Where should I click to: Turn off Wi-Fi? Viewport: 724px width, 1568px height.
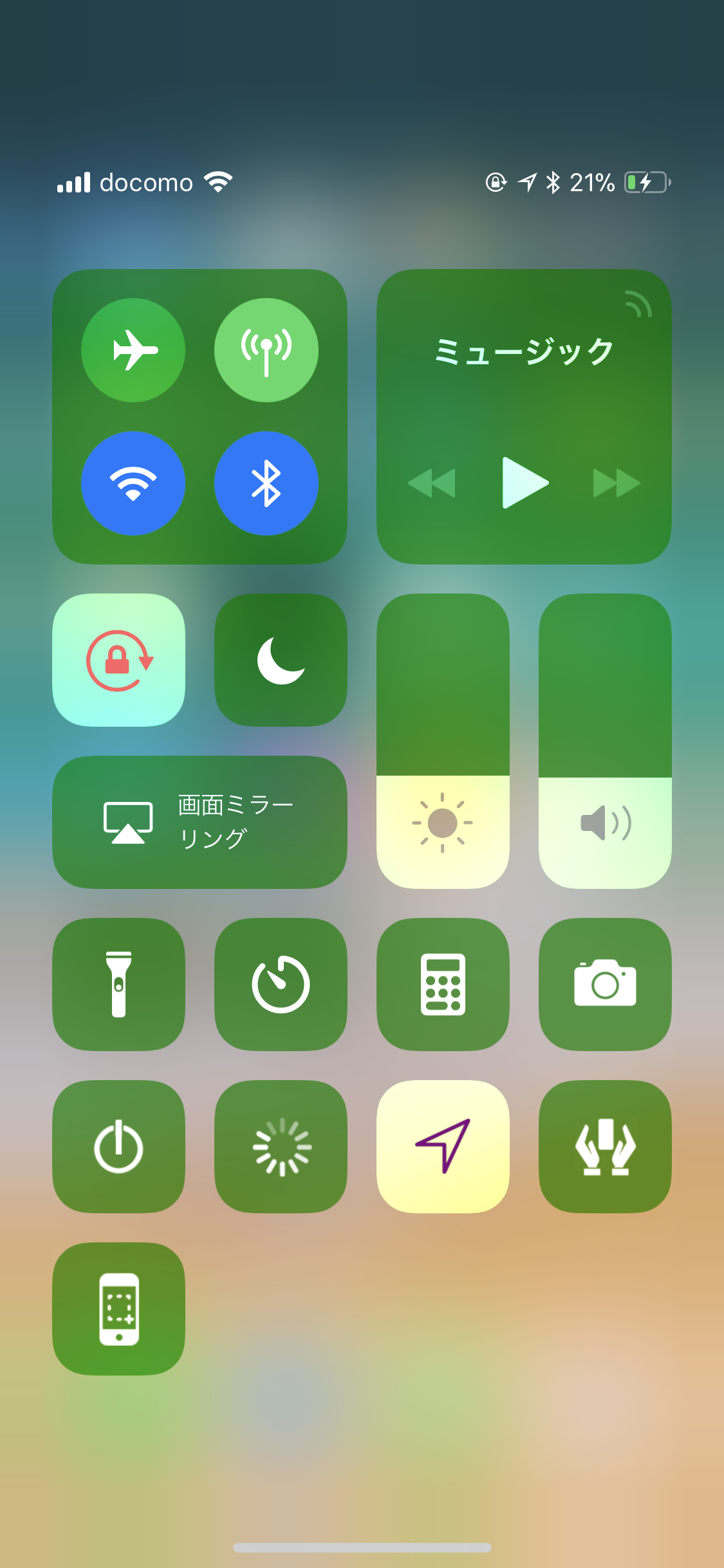[x=133, y=483]
